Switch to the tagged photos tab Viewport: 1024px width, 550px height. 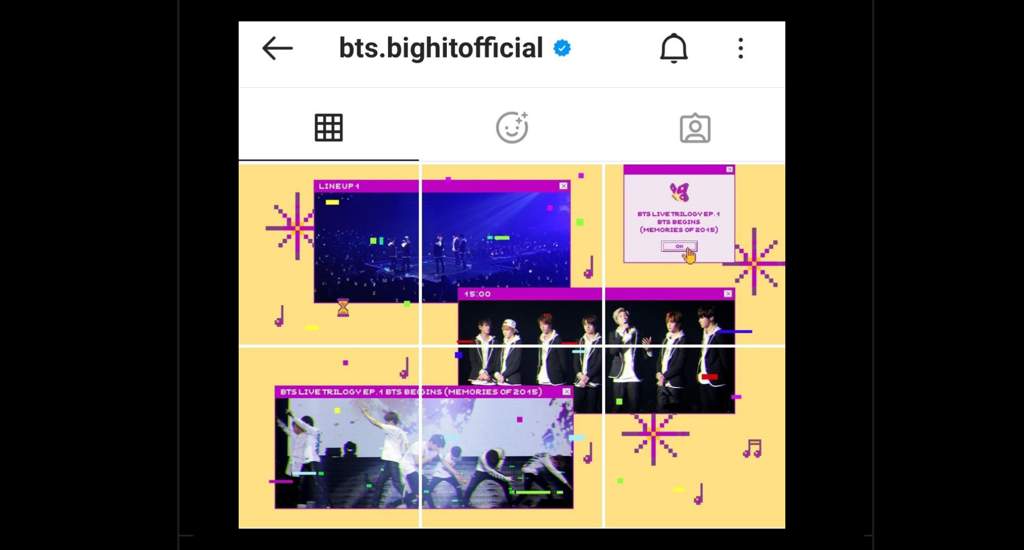(x=694, y=127)
